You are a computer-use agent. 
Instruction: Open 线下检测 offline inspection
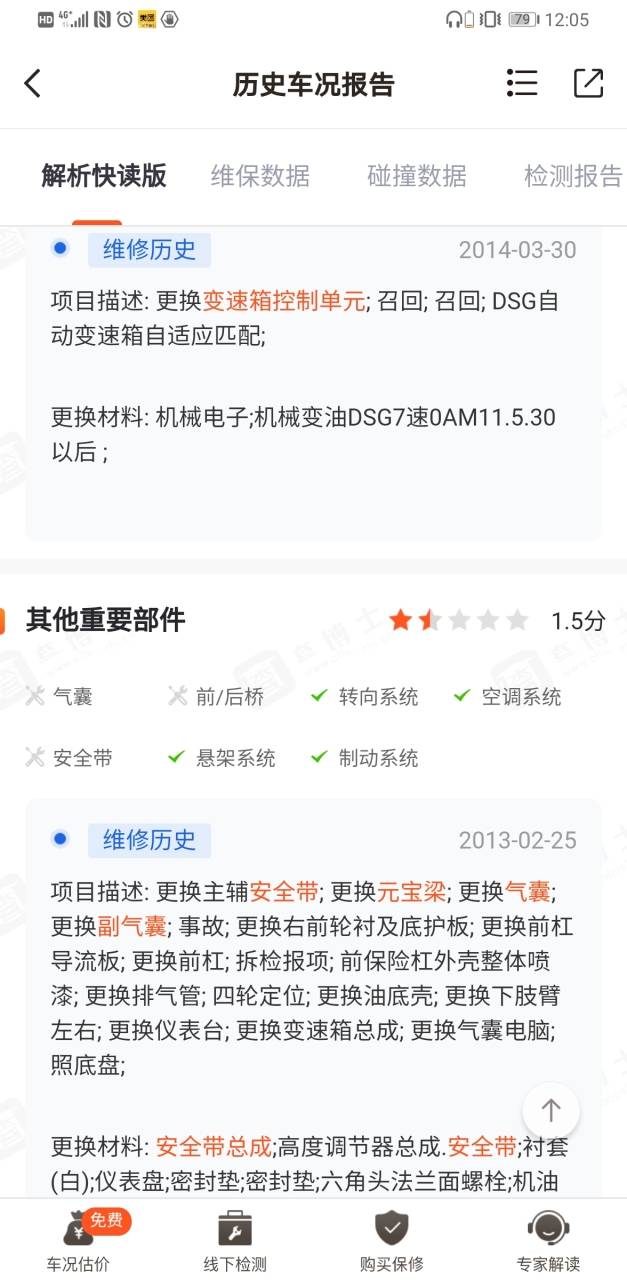coord(235,1240)
